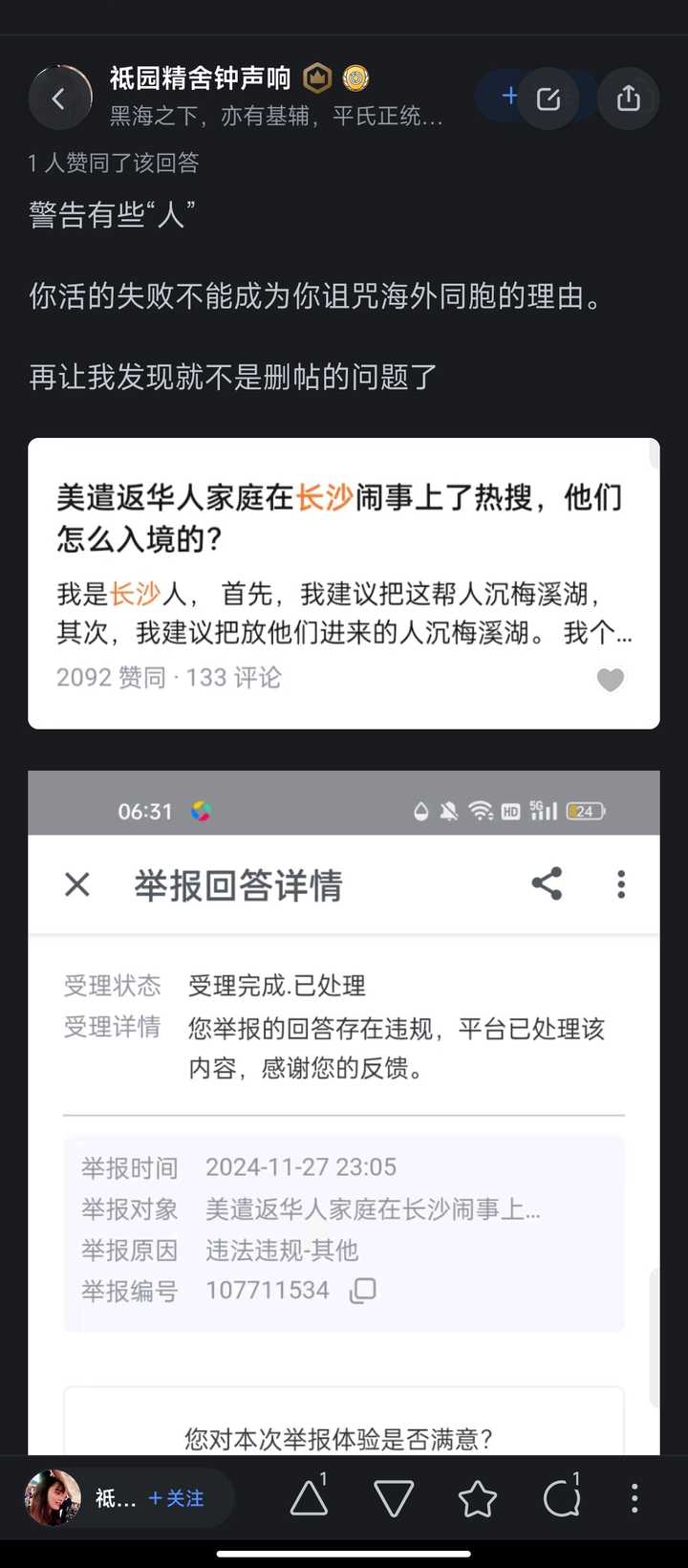Follow the author with +关注 button

pyautogui.click(x=177, y=1498)
